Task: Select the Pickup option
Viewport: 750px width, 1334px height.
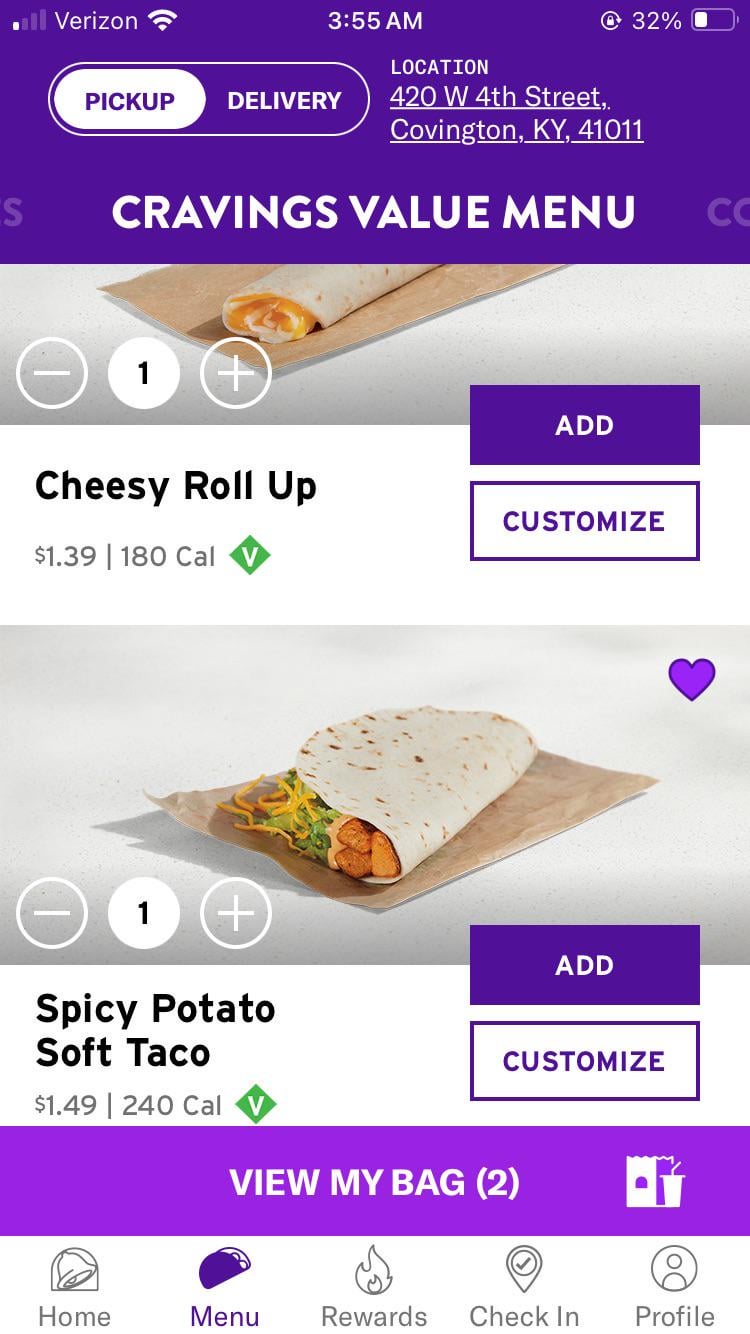Action: 129,100
